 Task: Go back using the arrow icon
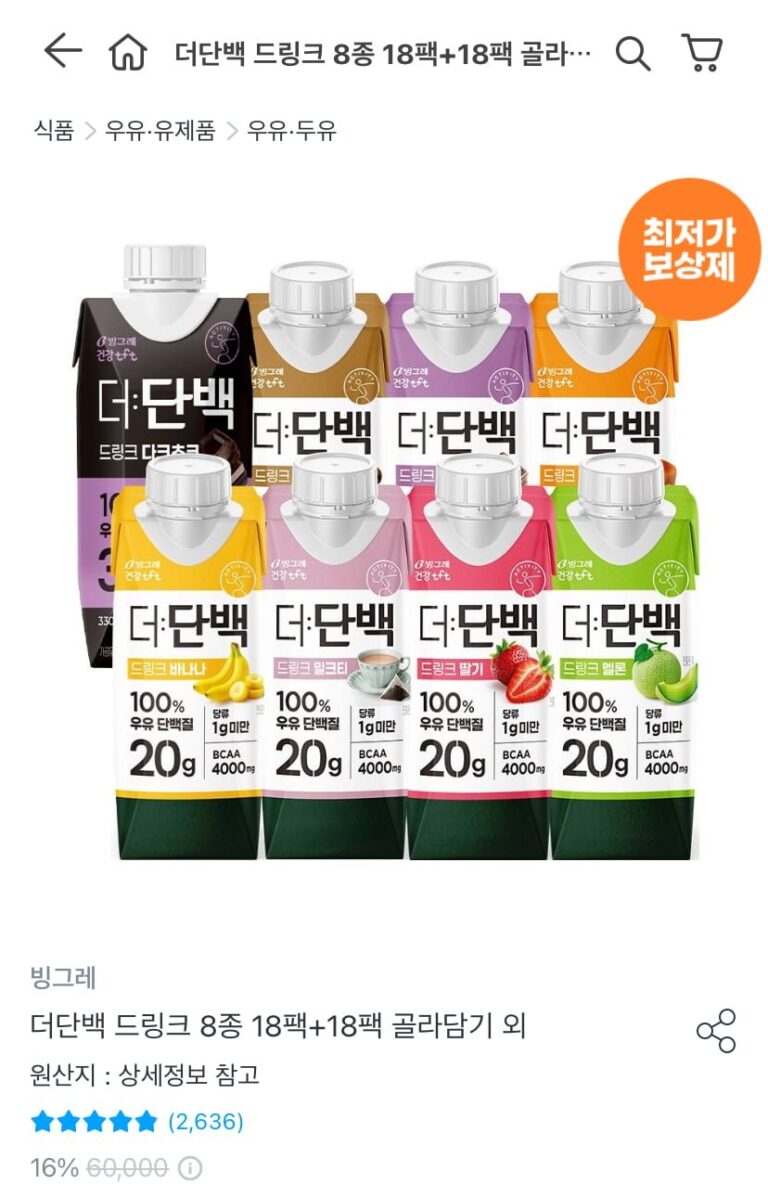click(x=62, y=51)
